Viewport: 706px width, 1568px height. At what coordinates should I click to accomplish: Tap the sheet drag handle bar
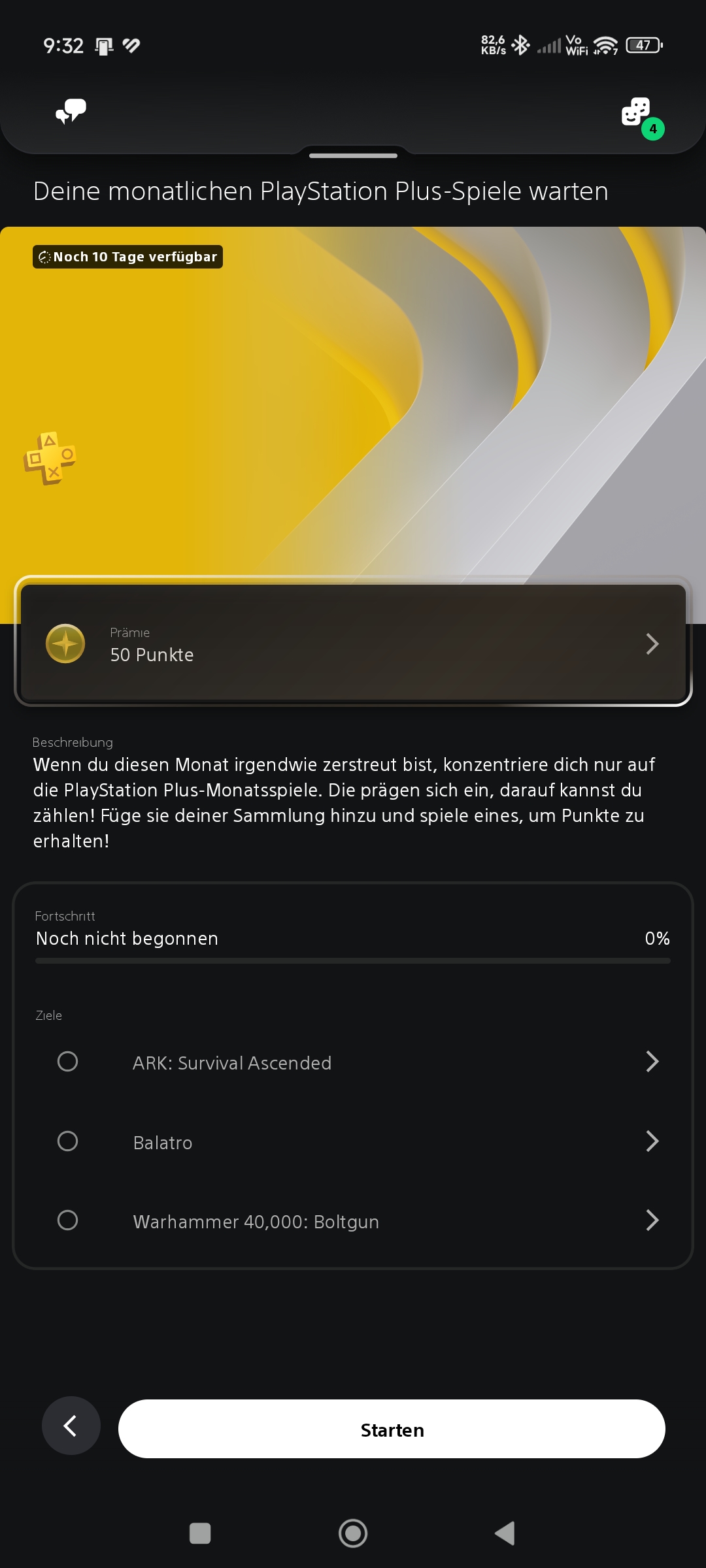point(353,155)
